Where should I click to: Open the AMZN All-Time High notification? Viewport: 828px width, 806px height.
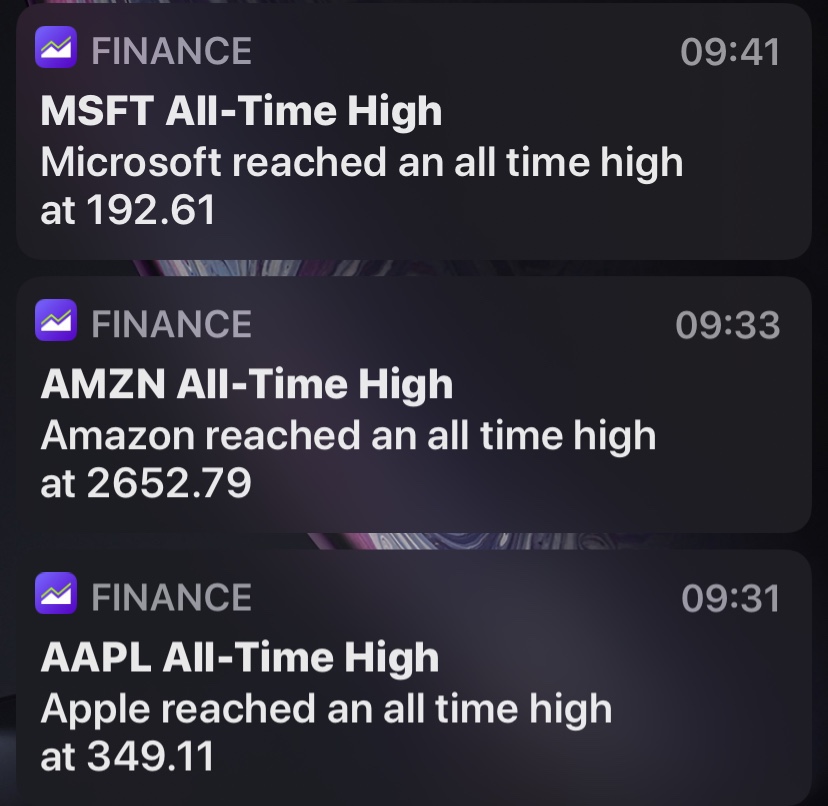pyautogui.click(x=413, y=408)
